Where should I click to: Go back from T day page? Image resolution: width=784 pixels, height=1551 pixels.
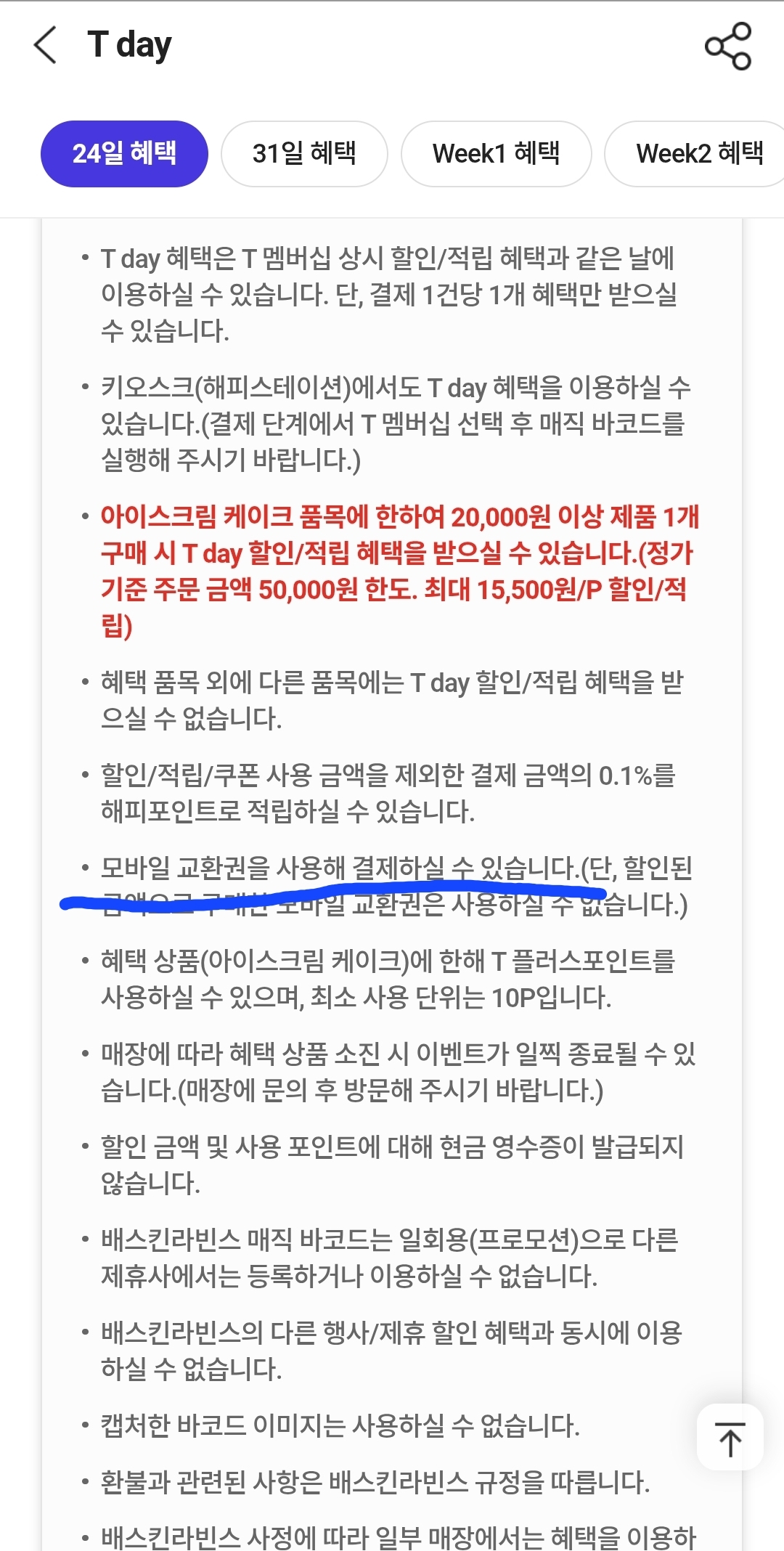click(x=46, y=45)
